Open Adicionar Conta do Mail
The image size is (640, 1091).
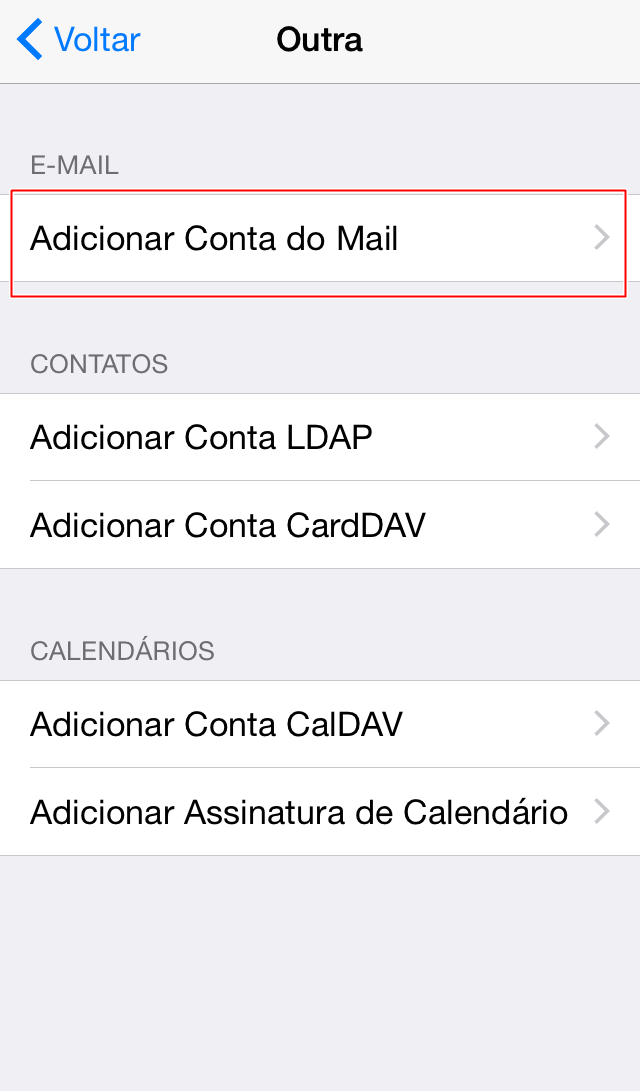(x=318, y=239)
